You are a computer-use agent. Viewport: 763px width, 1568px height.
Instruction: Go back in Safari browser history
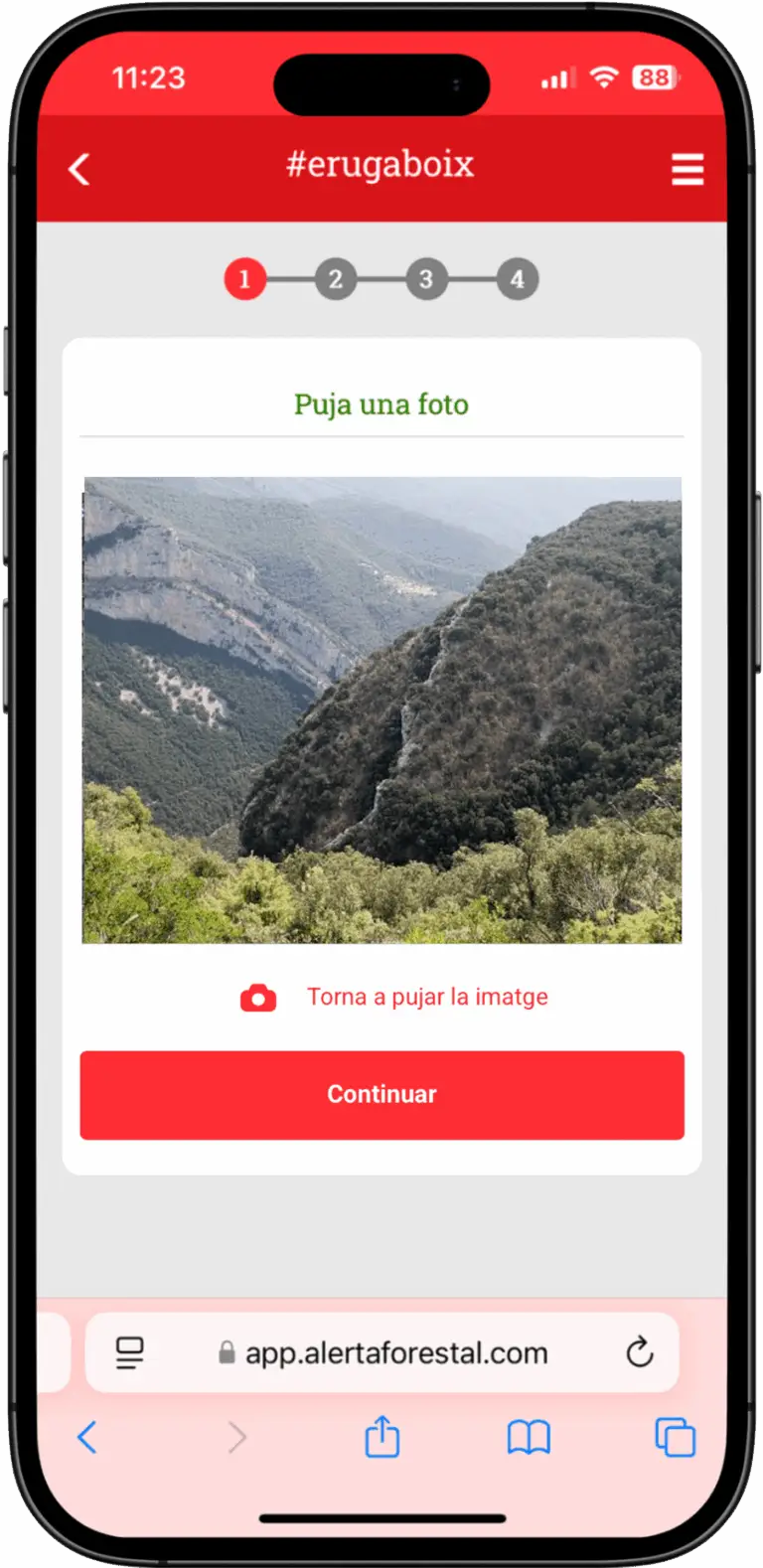(x=87, y=1437)
